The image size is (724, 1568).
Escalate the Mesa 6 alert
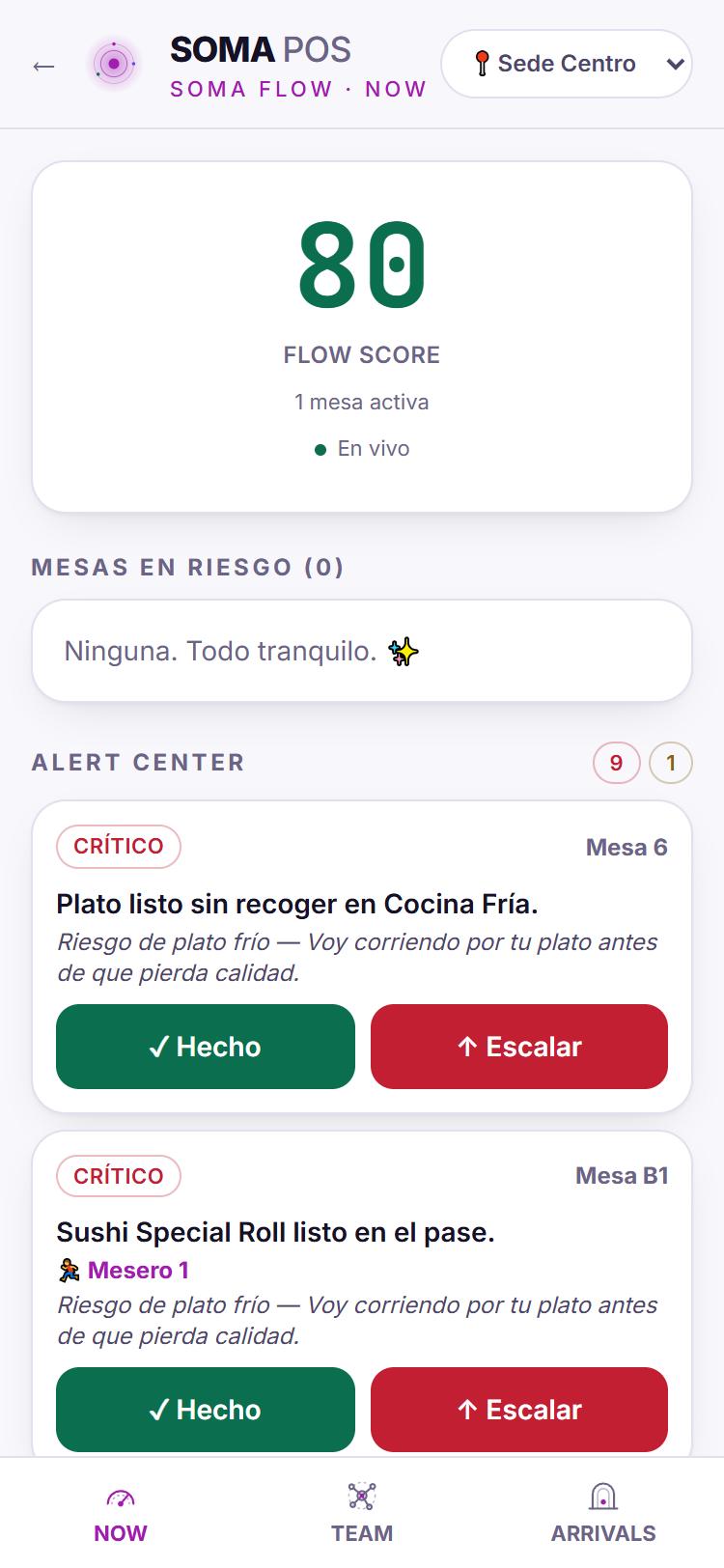click(x=519, y=1047)
